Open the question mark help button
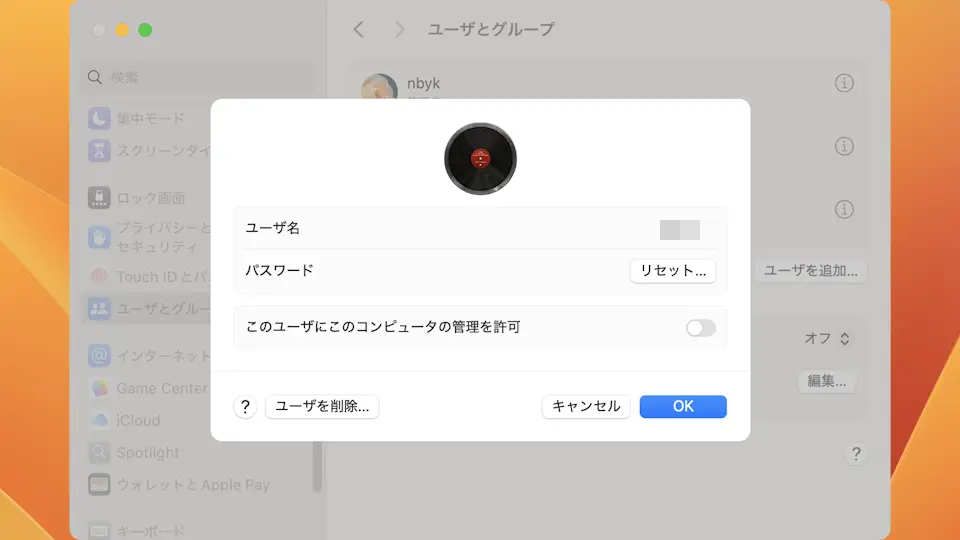Screen dimensions: 960x540 point(245,407)
